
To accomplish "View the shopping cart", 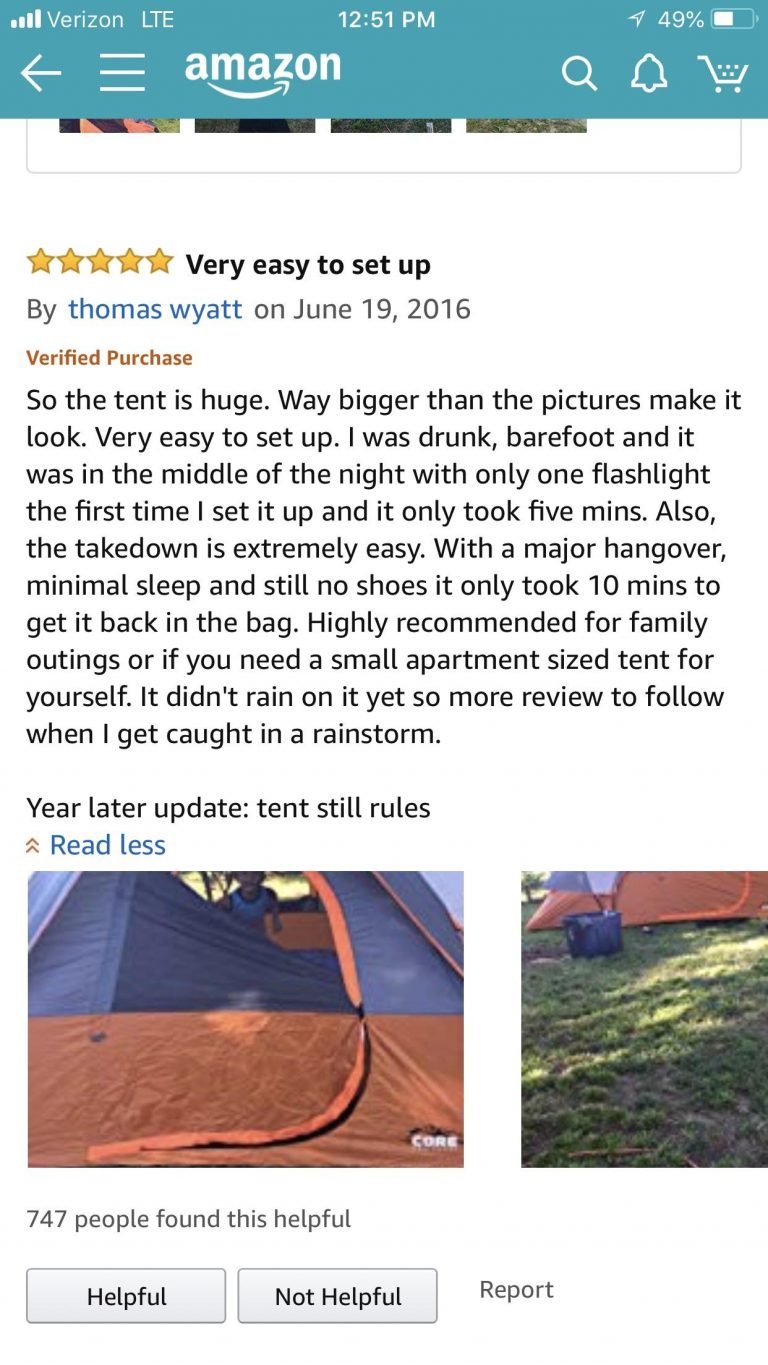I will tap(722, 73).
